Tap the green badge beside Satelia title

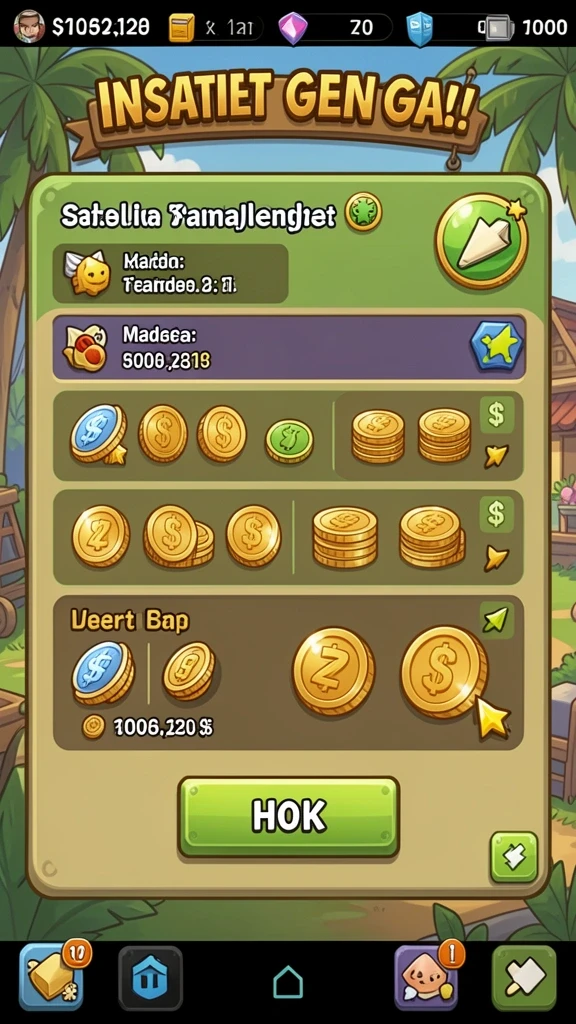pyautogui.click(x=363, y=212)
